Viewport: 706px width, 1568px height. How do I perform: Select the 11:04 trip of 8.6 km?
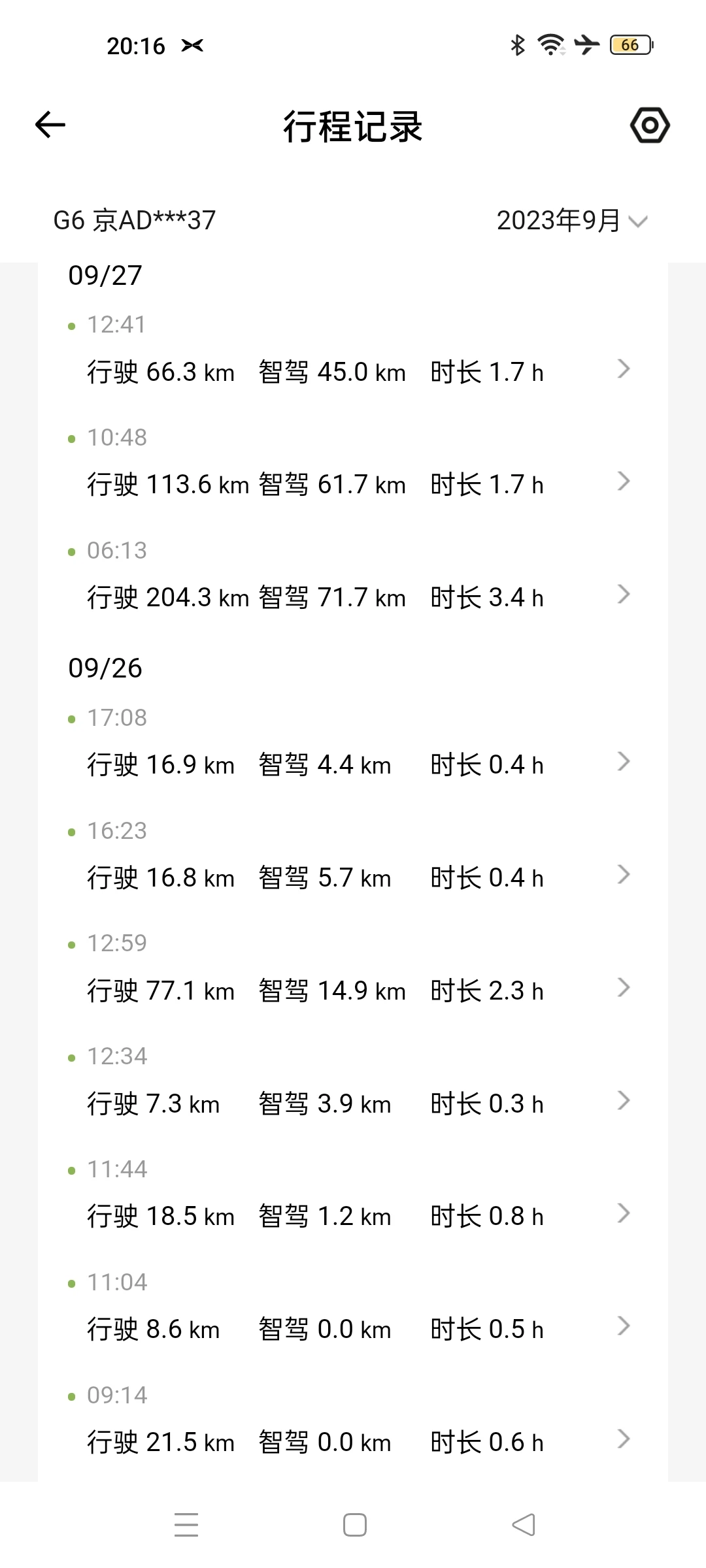(353, 1310)
